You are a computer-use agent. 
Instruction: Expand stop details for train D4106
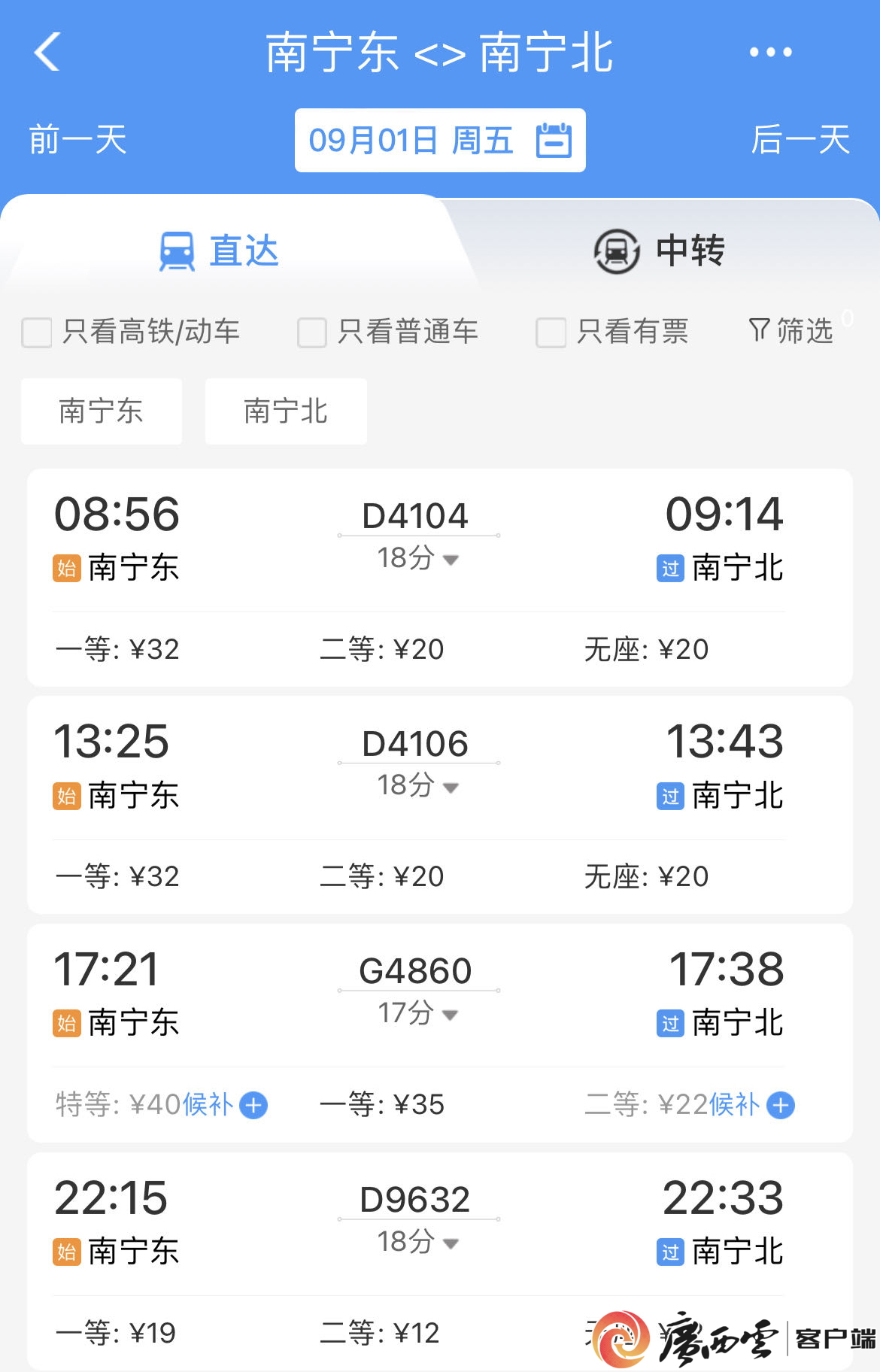418,787
